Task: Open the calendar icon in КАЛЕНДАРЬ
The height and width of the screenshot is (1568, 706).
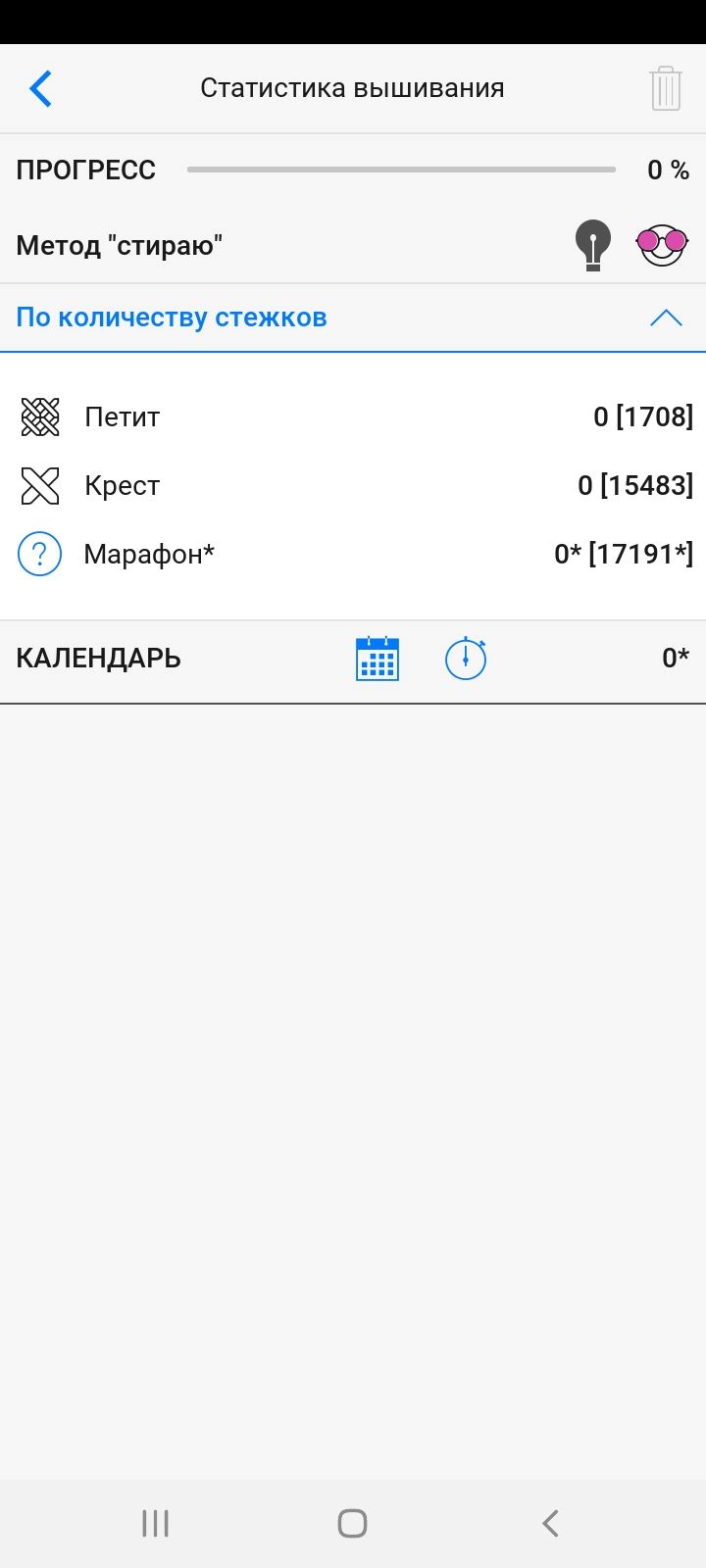Action: [377, 659]
